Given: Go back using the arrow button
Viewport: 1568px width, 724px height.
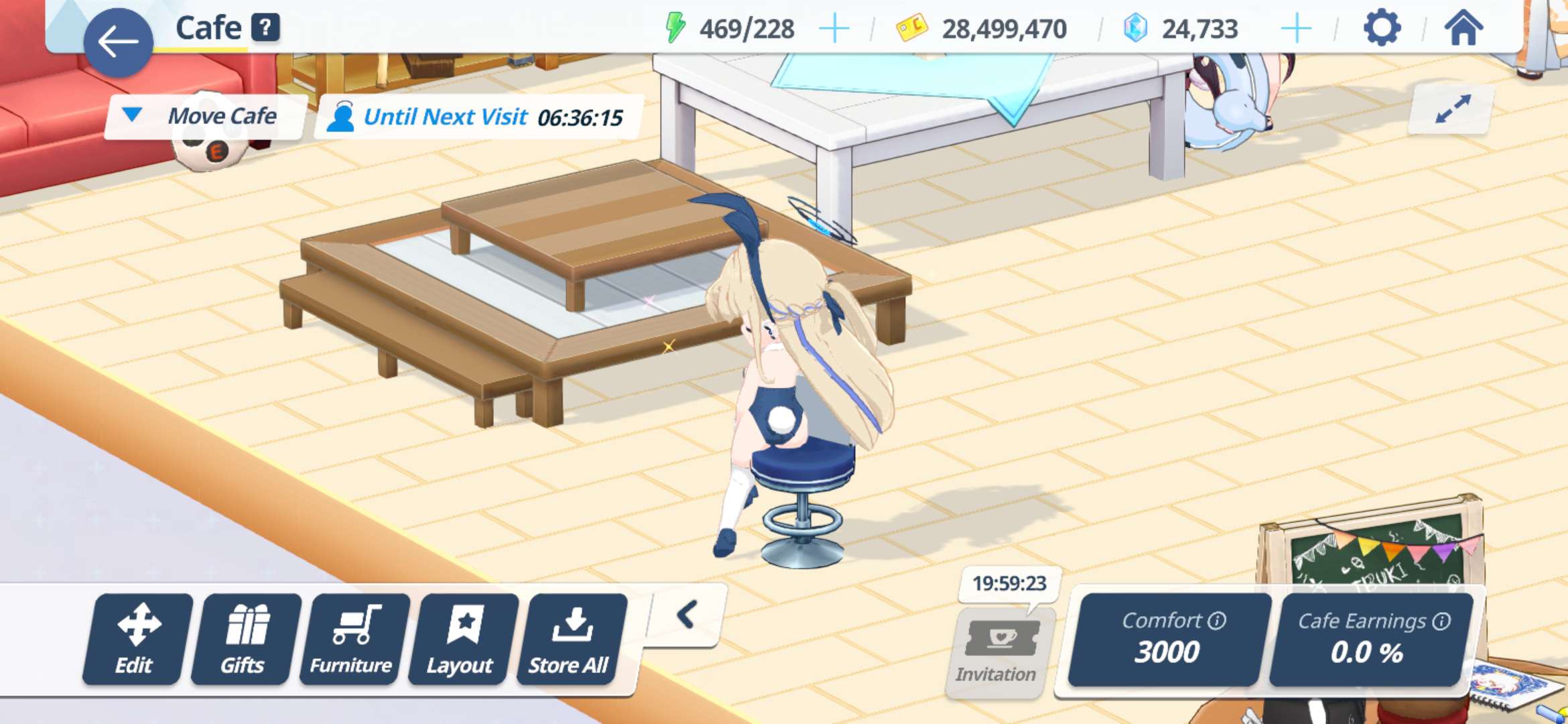Looking at the screenshot, I should (118, 42).
